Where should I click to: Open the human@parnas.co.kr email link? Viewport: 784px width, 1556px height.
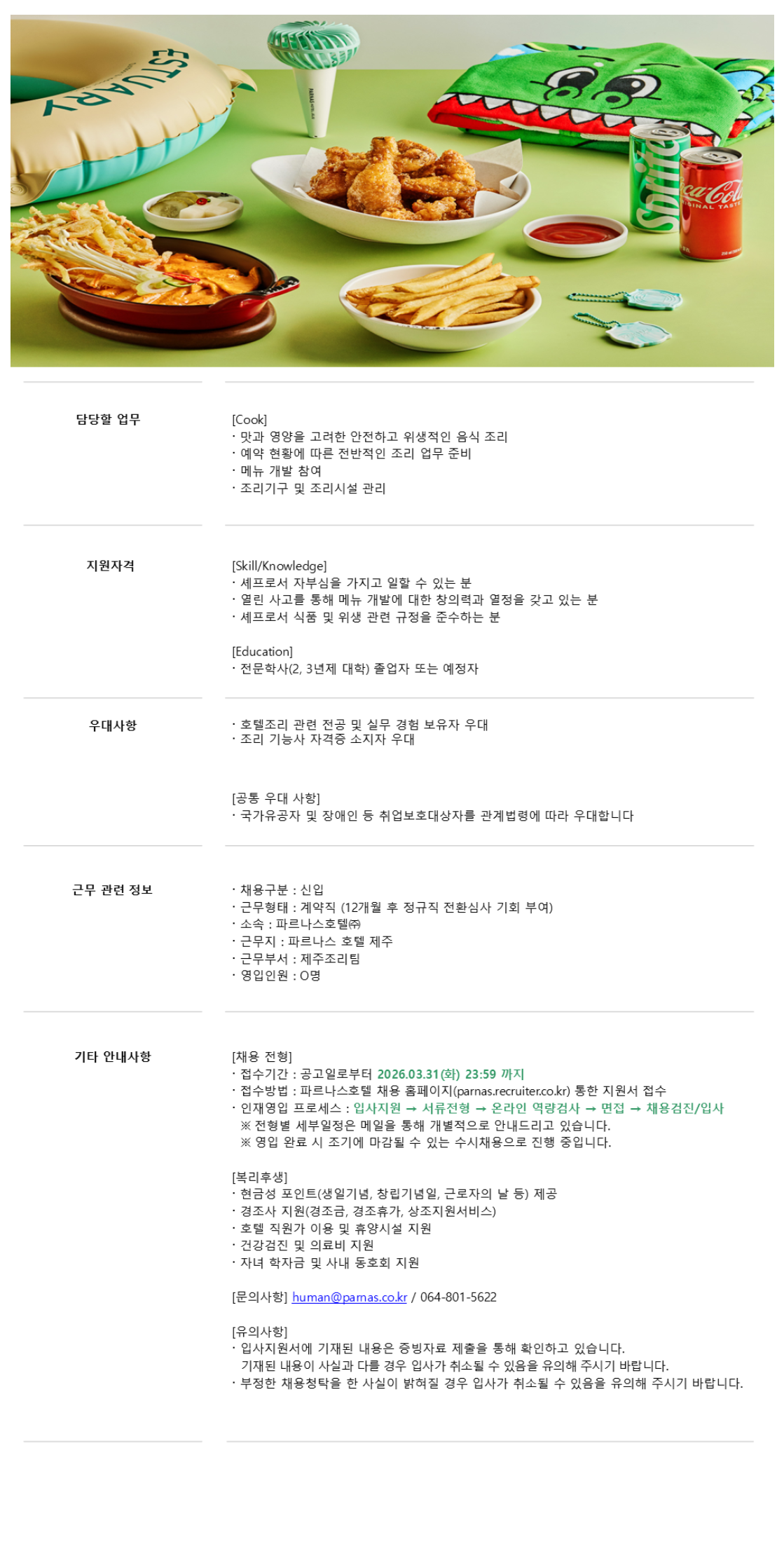pos(349,1297)
